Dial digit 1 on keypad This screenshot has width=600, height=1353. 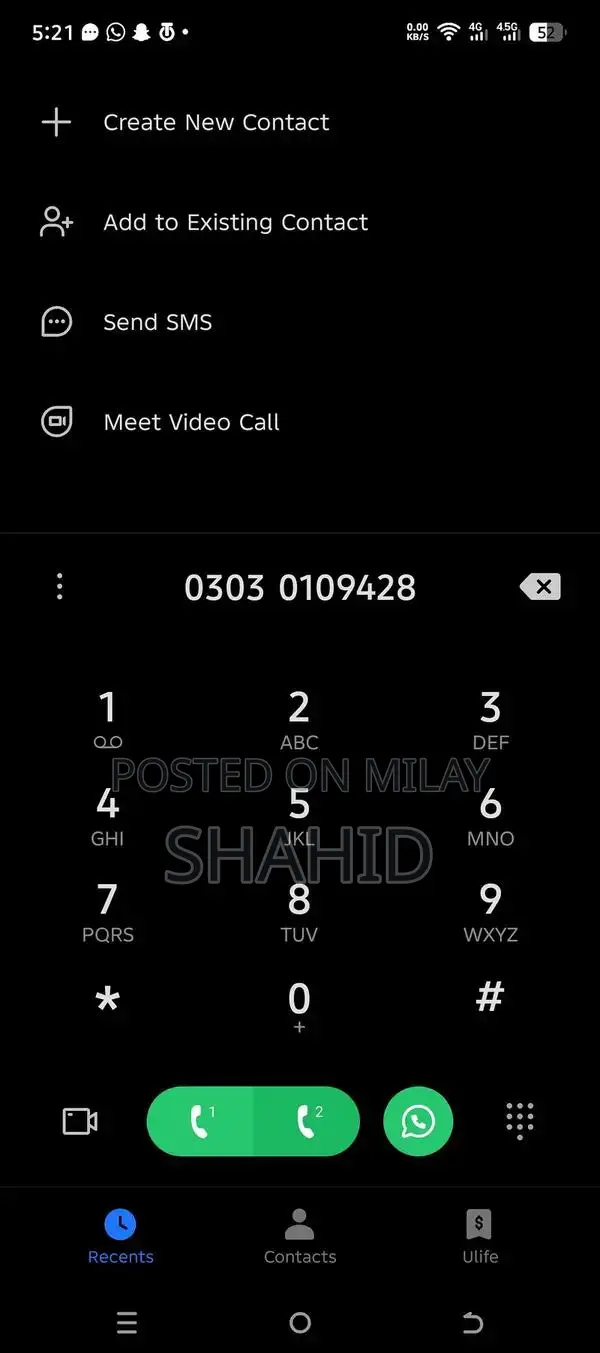tap(107, 718)
